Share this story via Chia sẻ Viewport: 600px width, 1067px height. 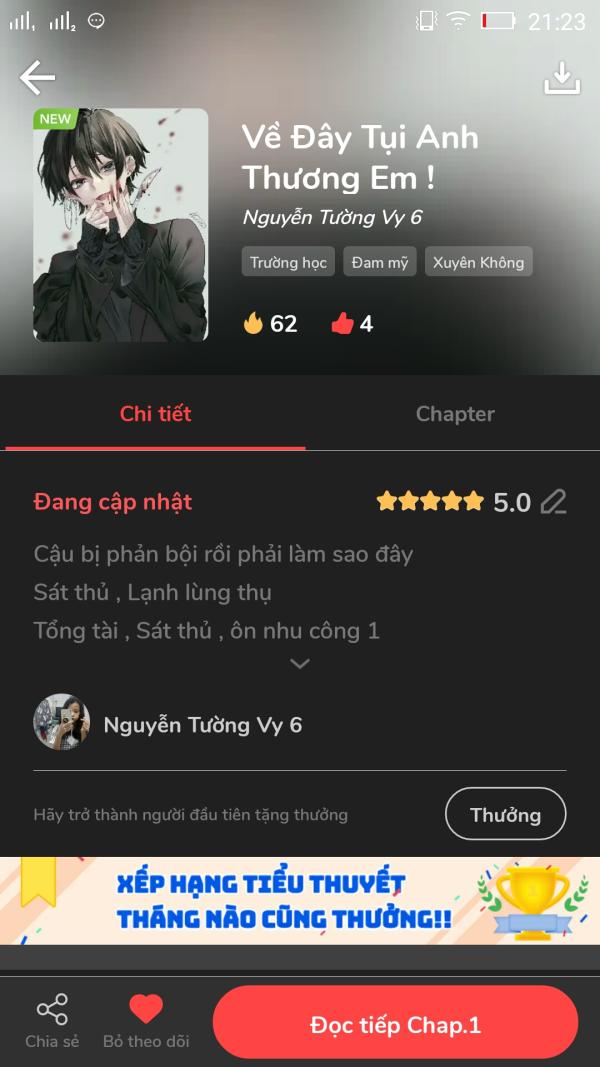click(x=52, y=1021)
